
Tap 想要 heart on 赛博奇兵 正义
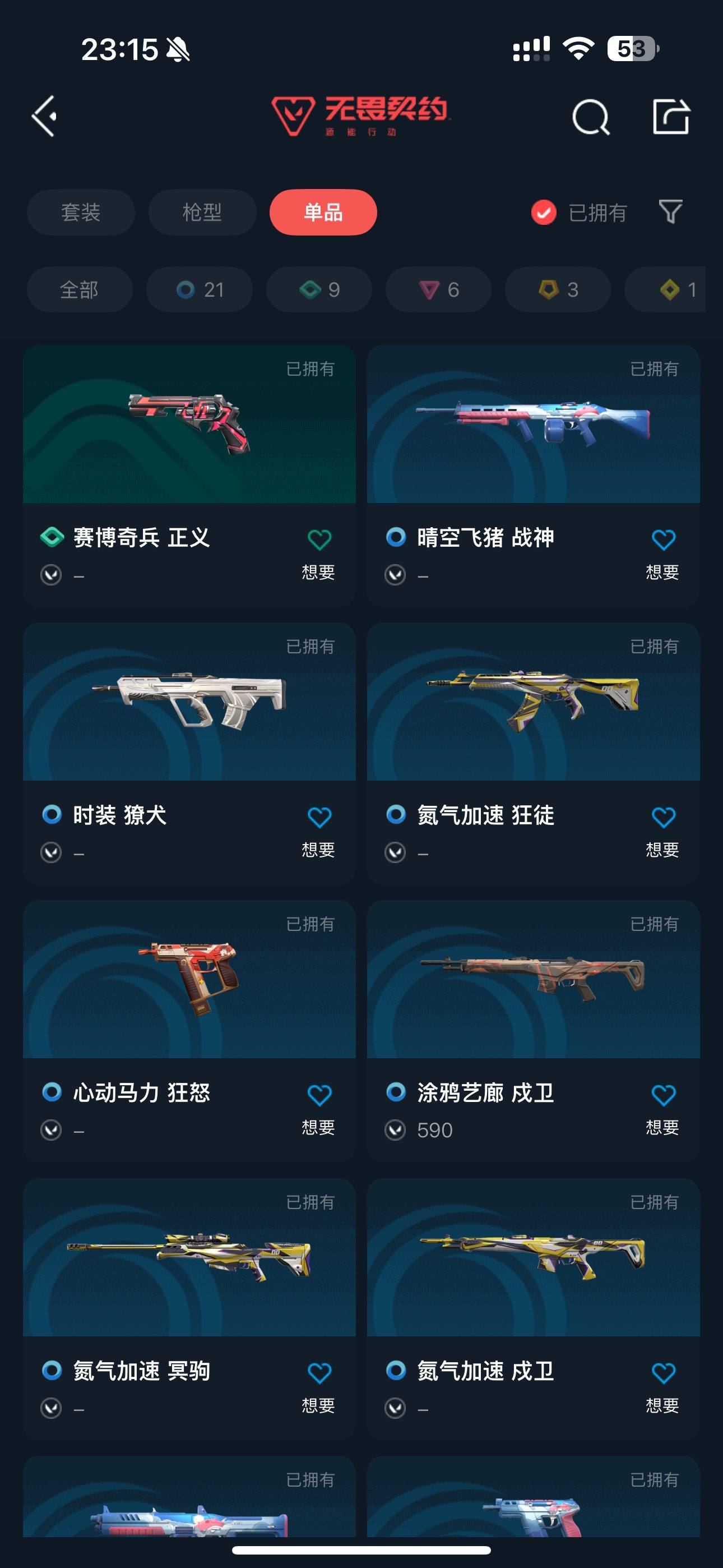319,539
